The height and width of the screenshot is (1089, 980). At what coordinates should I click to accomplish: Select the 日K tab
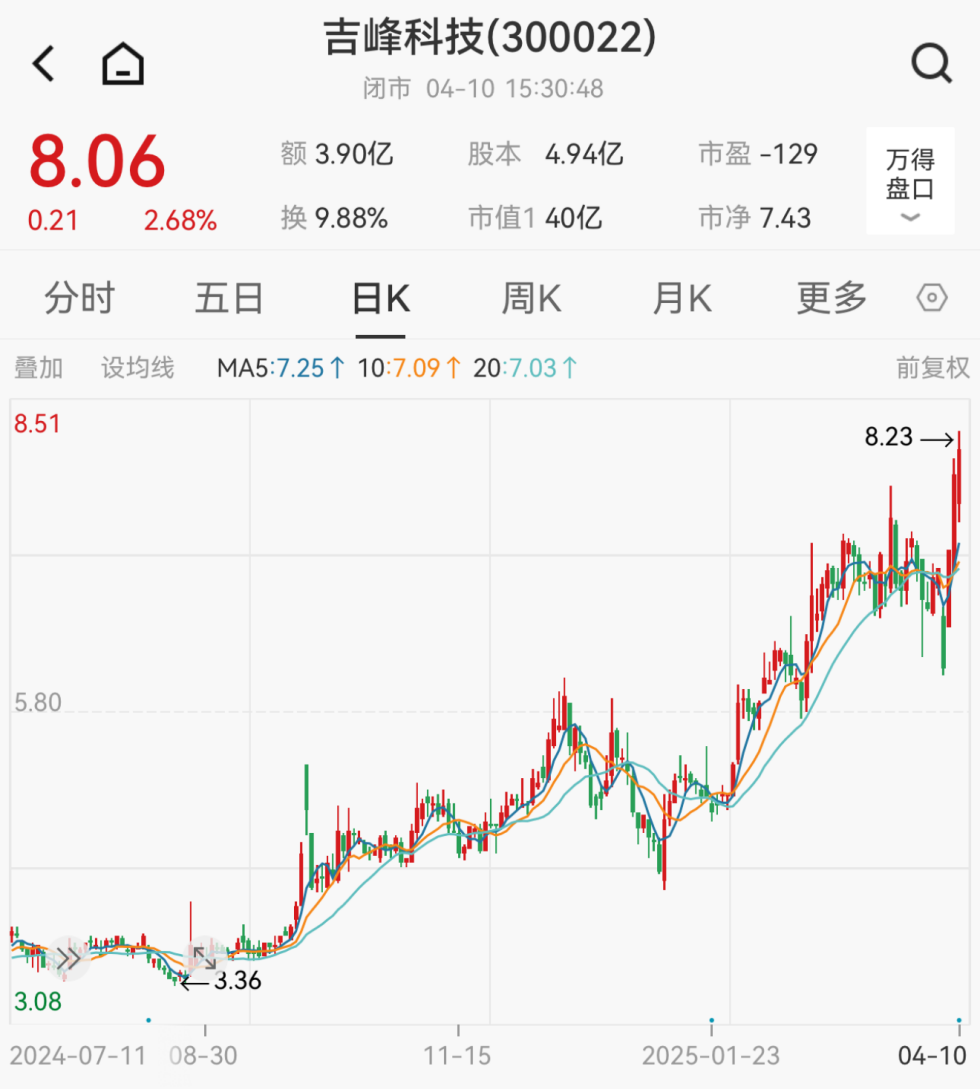click(x=380, y=298)
